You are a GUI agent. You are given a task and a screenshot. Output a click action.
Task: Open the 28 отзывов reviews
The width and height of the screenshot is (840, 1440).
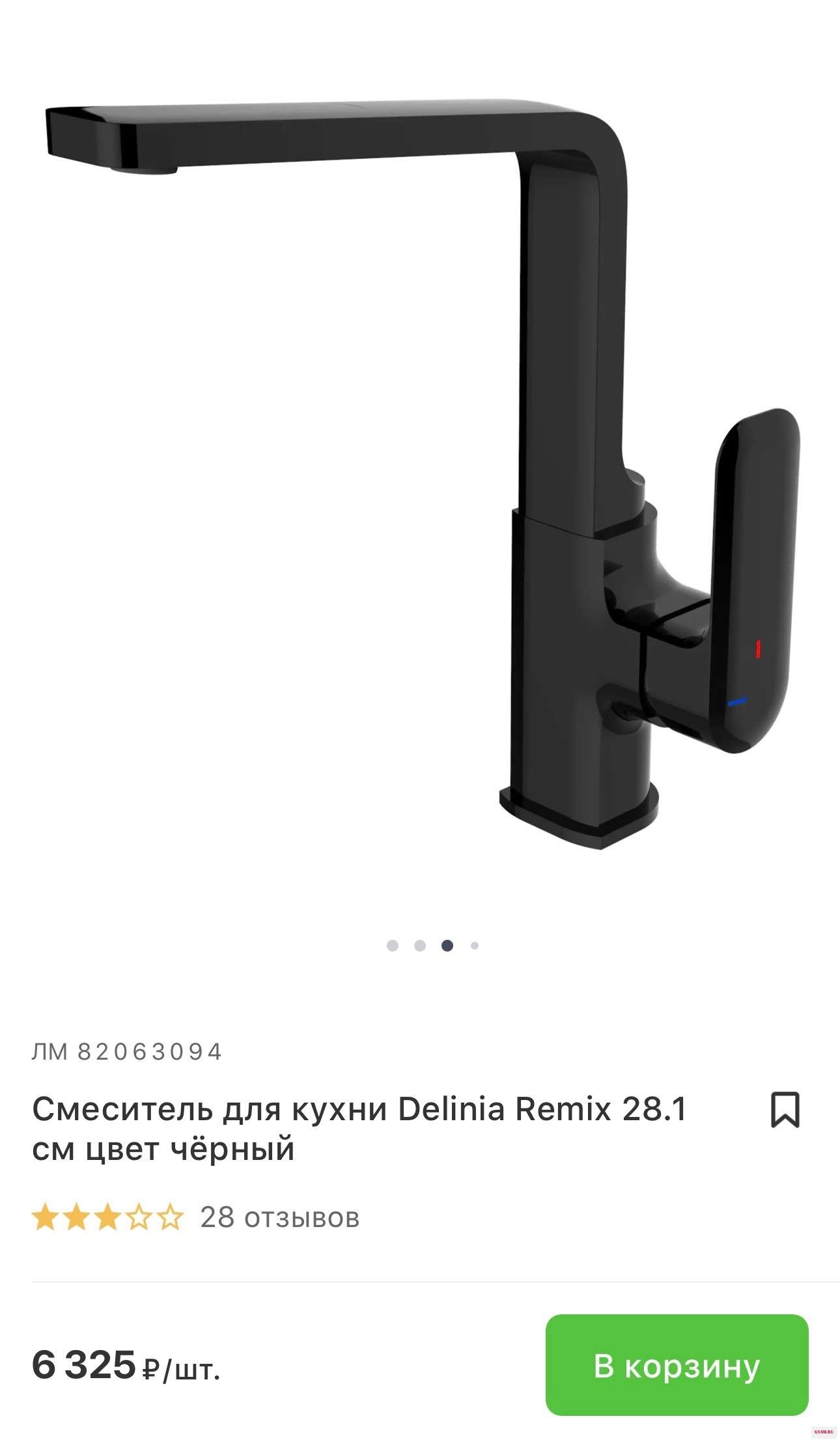(279, 1217)
